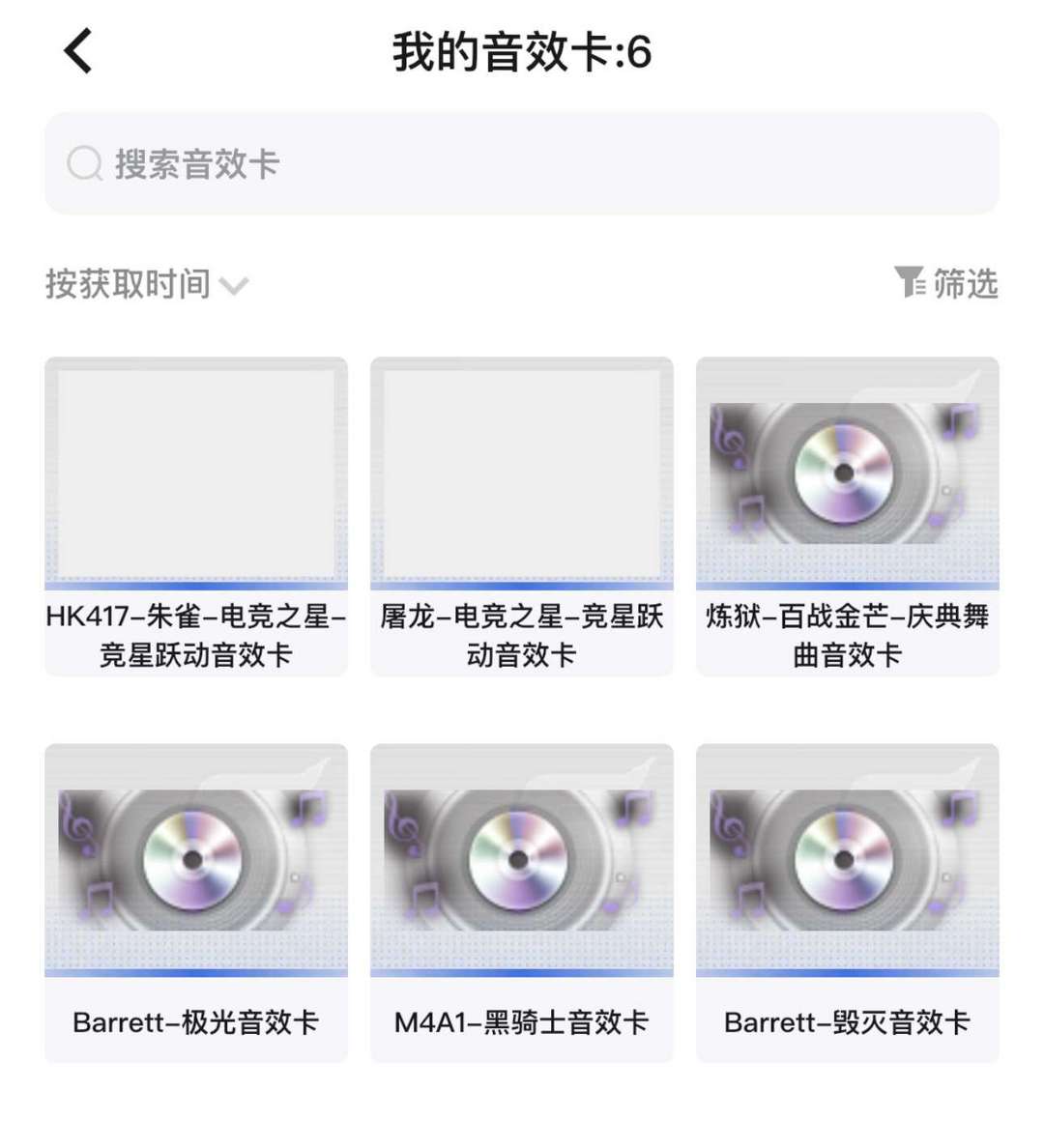Tap the Barrett-极光音效卡 label

pos(195,1021)
